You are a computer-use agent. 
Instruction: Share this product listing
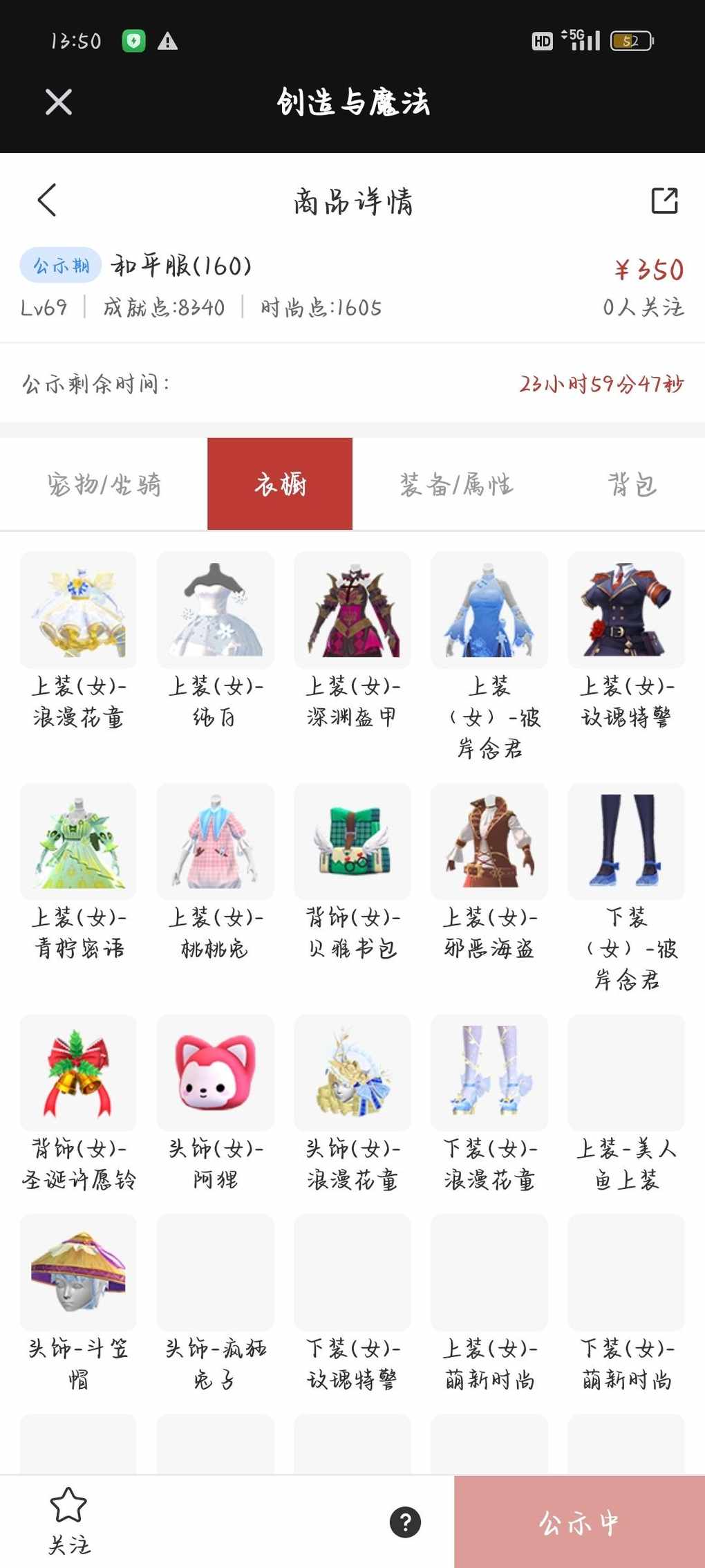(664, 201)
